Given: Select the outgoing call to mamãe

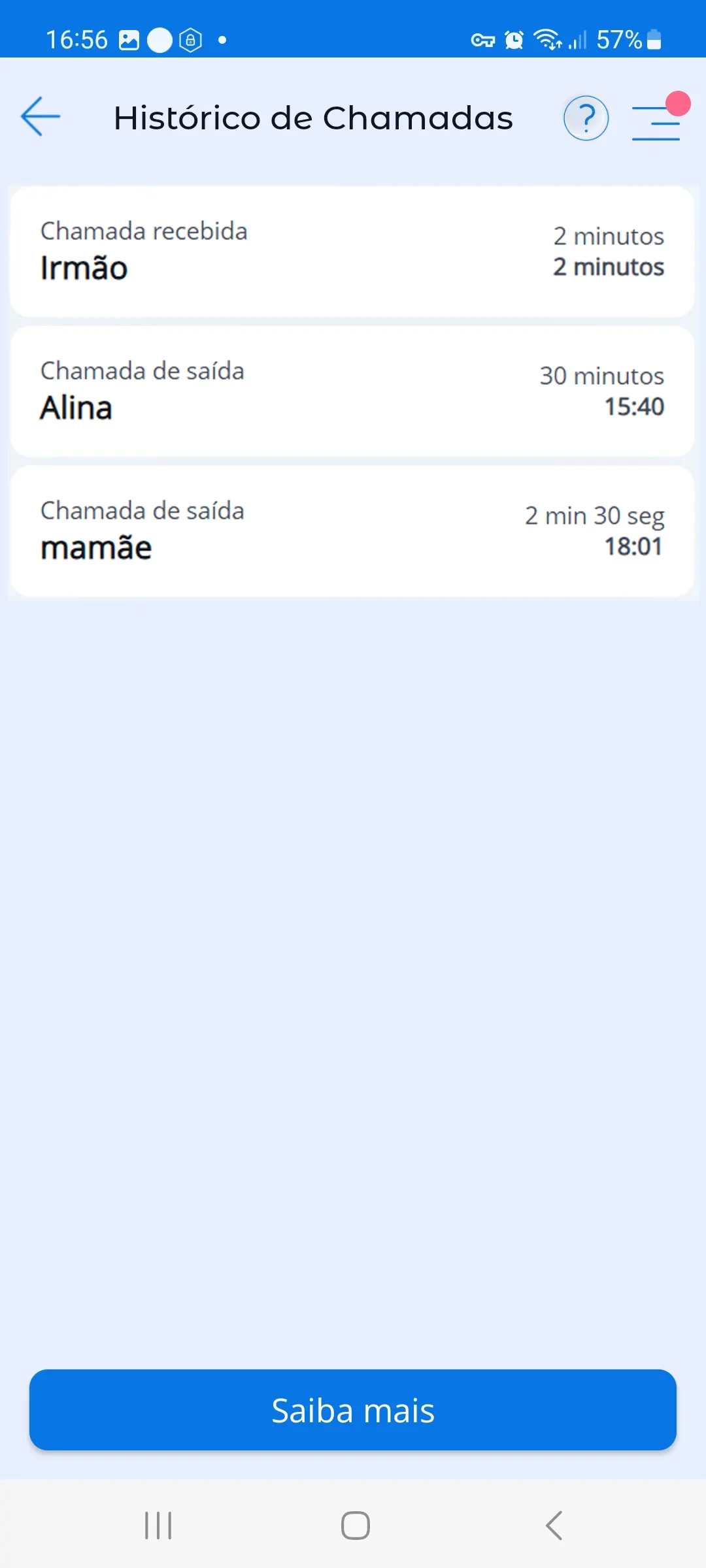Looking at the screenshot, I should pos(352,531).
